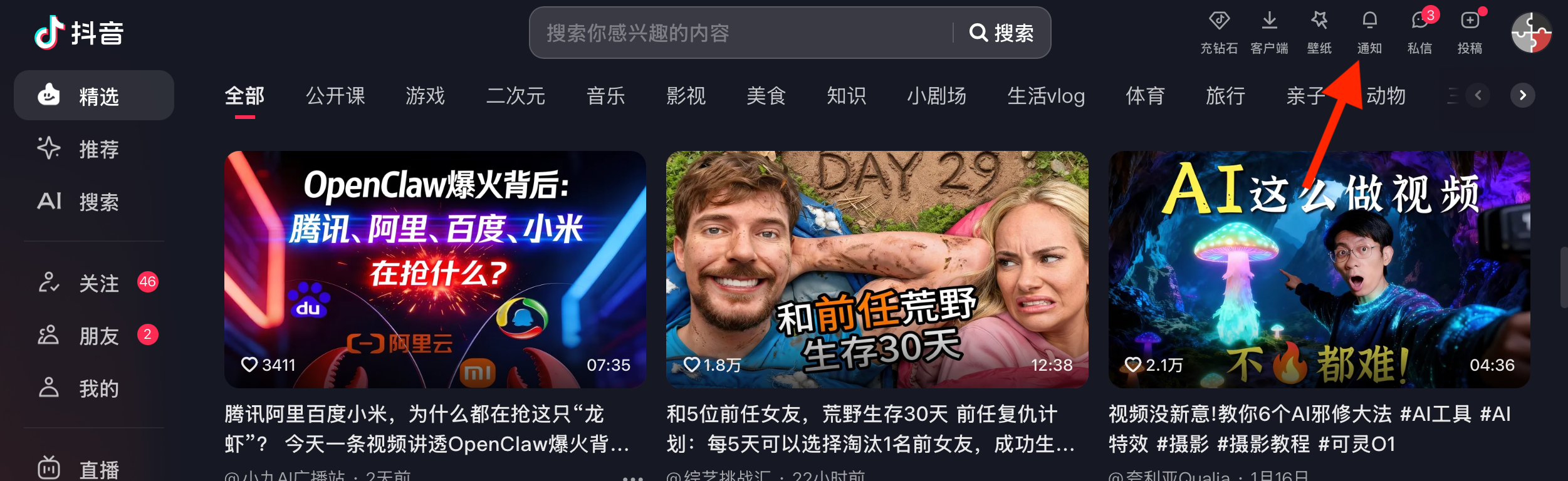The width and height of the screenshot is (1568, 481).
Task: Open 壁纸 wallpaper option
Action: coord(1319,31)
